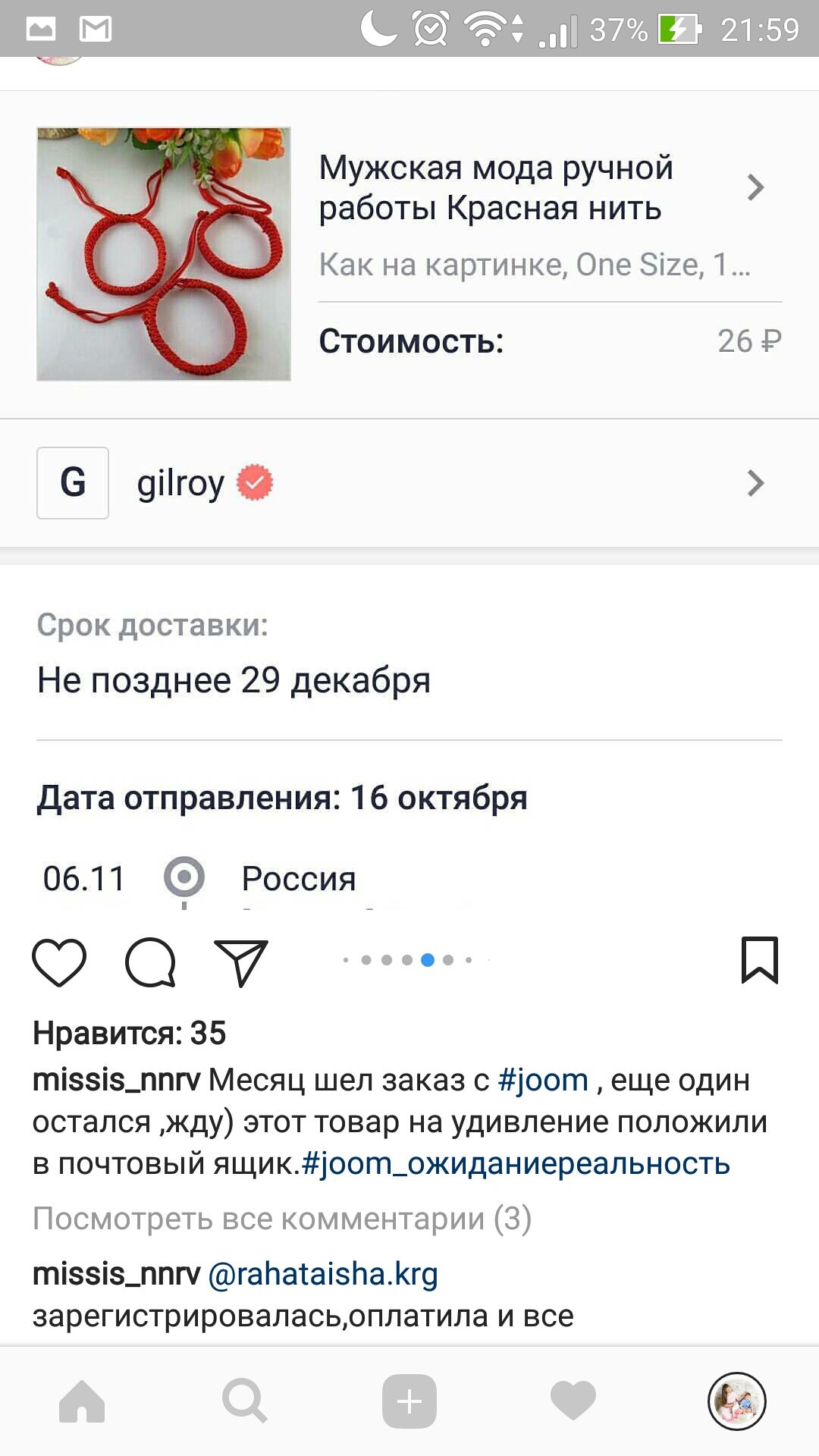
Task: Open the activity heart tab
Action: click(x=573, y=1401)
